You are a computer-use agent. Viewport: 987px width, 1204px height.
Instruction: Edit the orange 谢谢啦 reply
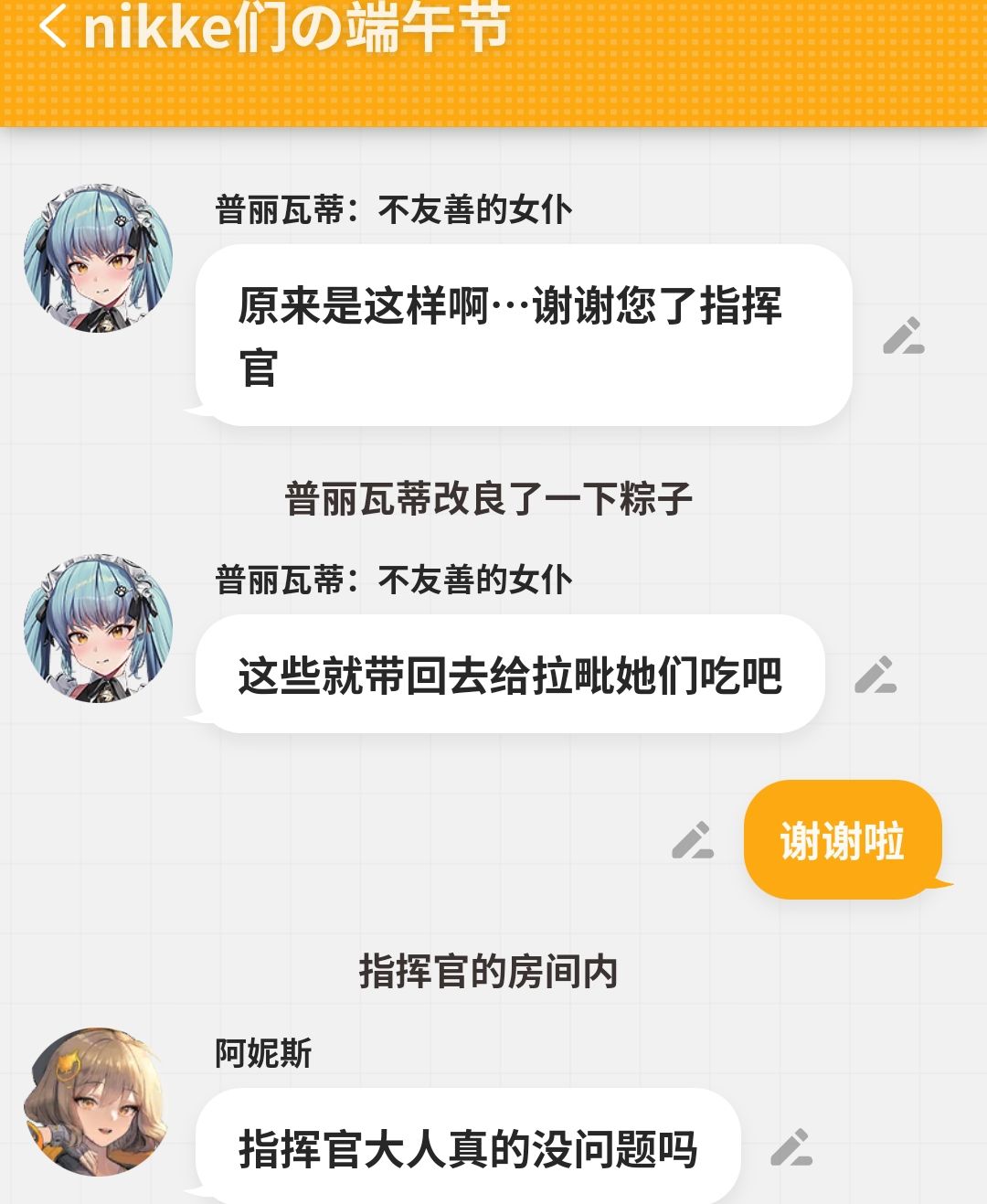(x=692, y=841)
